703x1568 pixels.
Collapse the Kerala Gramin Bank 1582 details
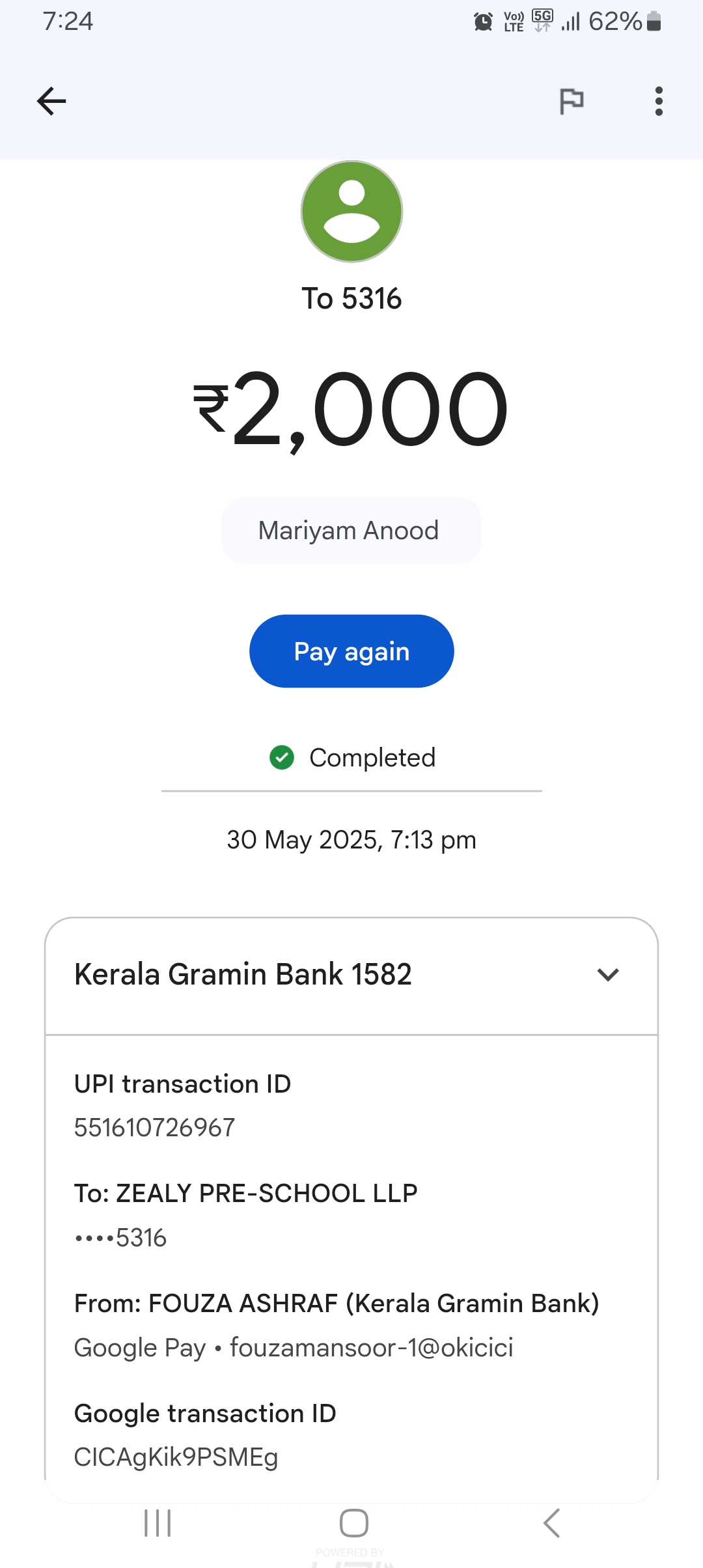[608, 975]
